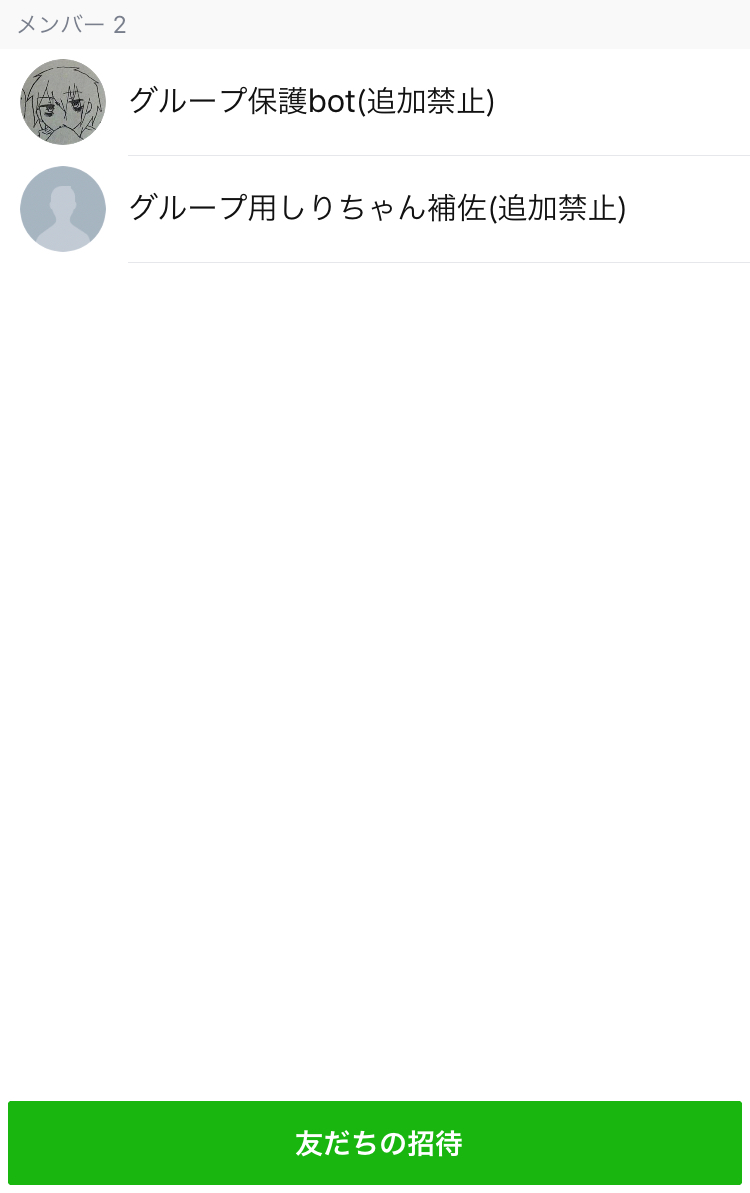The width and height of the screenshot is (750, 1193).
Task: Tap the 友だちの招待 button
Action: pos(375,1143)
